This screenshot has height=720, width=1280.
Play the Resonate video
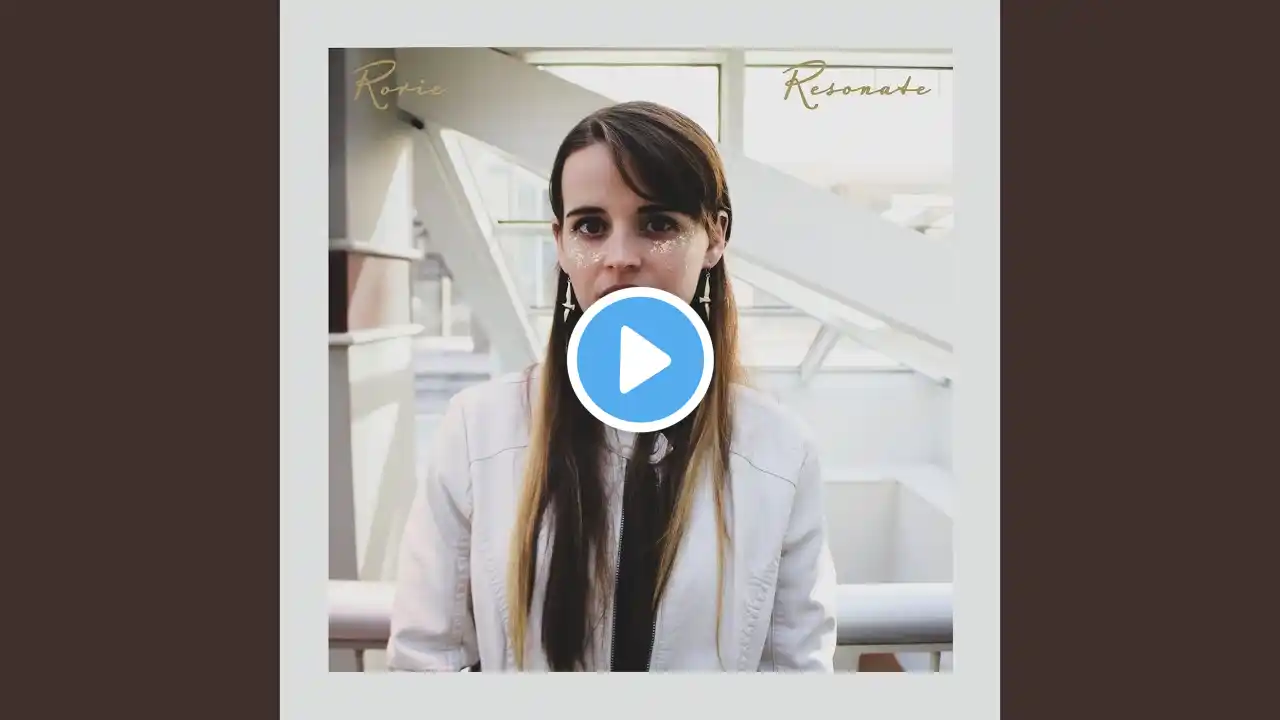[x=640, y=360]
